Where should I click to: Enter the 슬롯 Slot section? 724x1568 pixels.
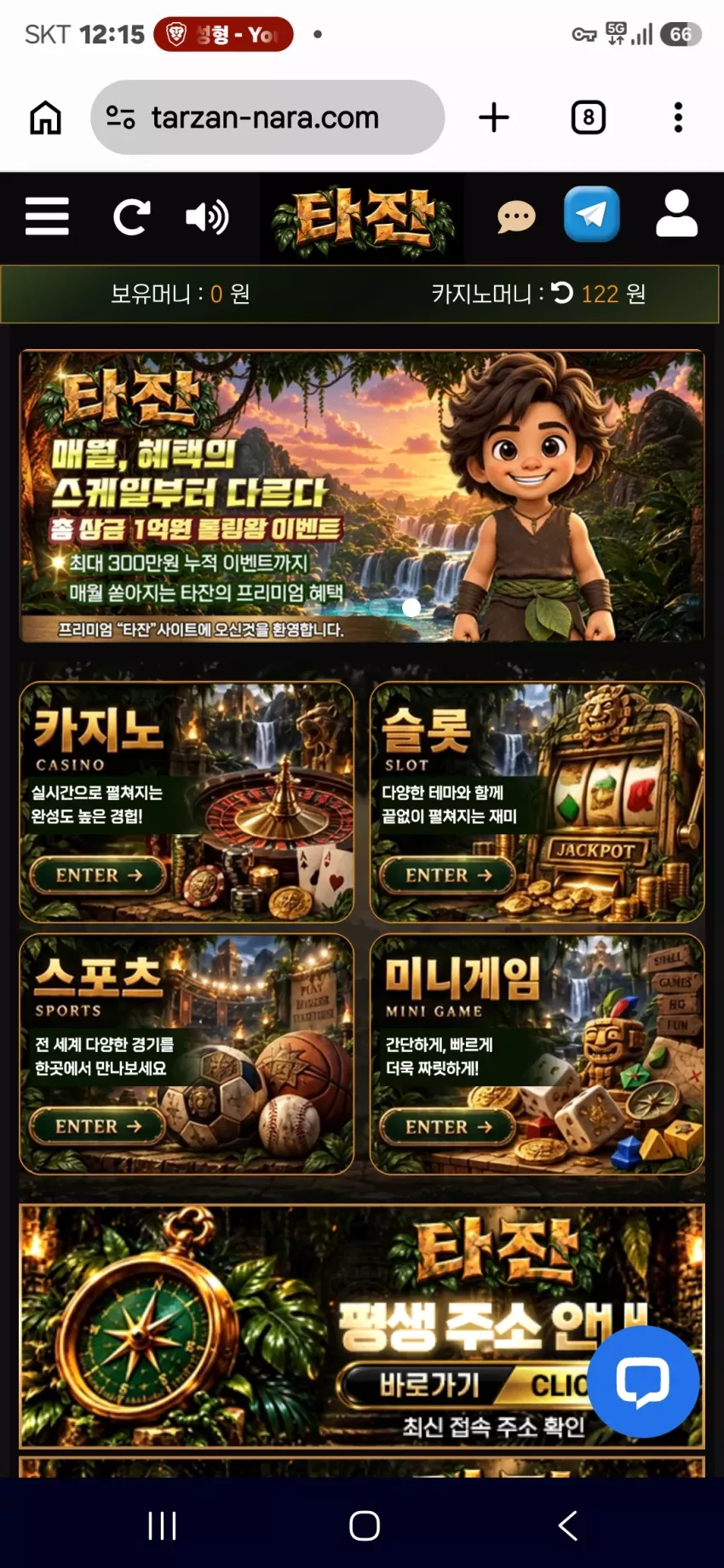pos(448,875)
